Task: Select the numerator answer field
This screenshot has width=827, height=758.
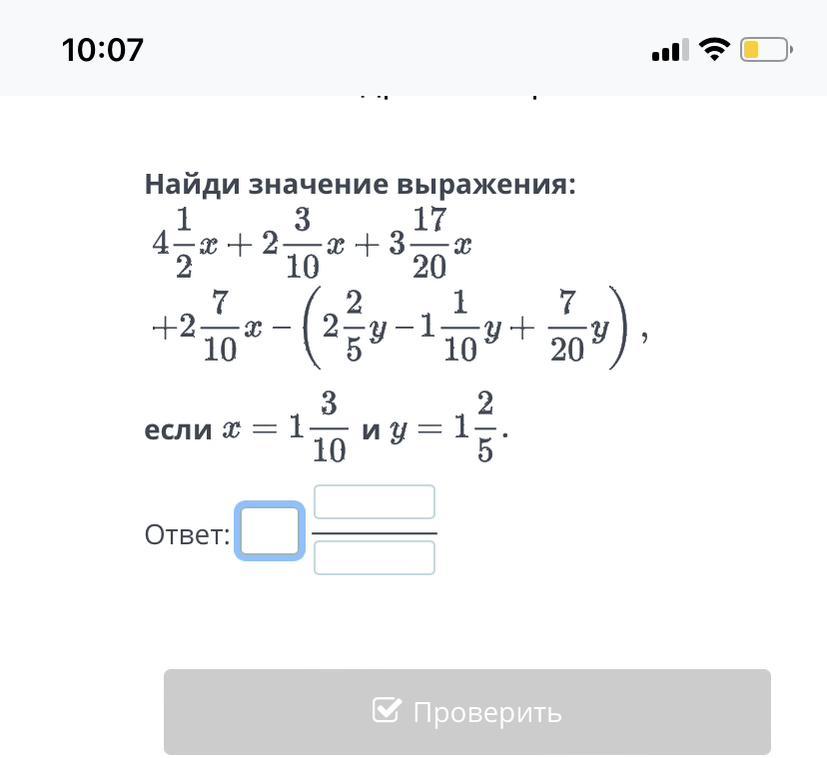Action: click(374, 503)
